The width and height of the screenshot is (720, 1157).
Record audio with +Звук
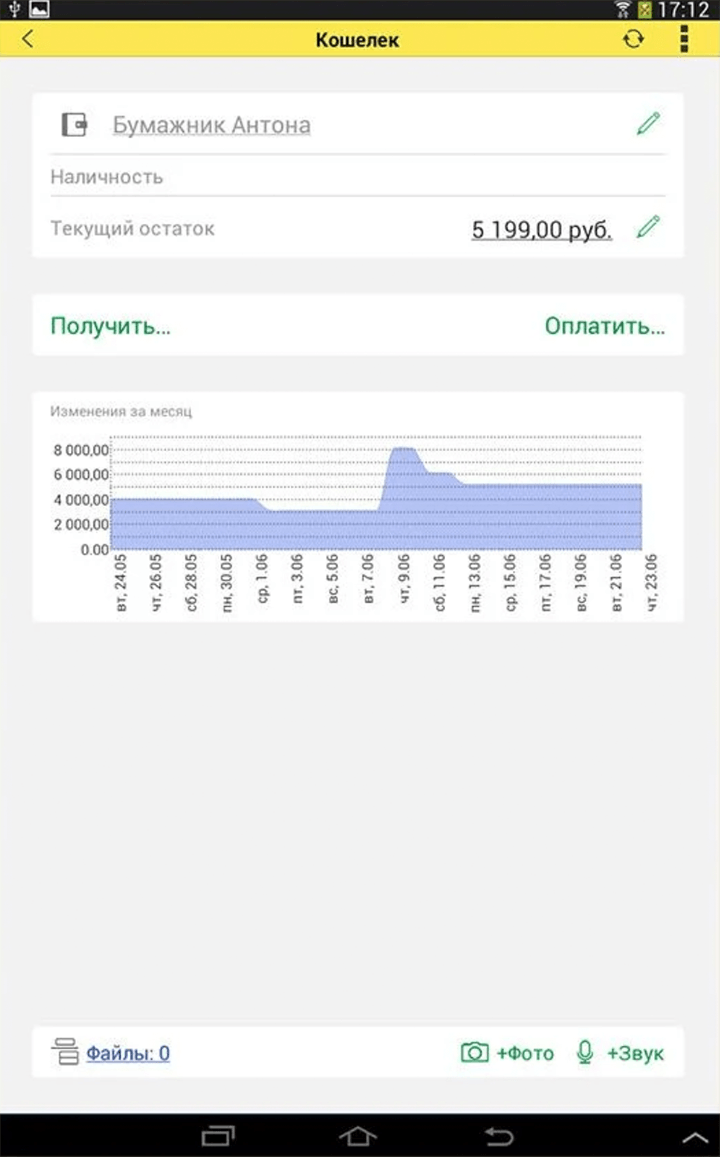point(620,1053)
